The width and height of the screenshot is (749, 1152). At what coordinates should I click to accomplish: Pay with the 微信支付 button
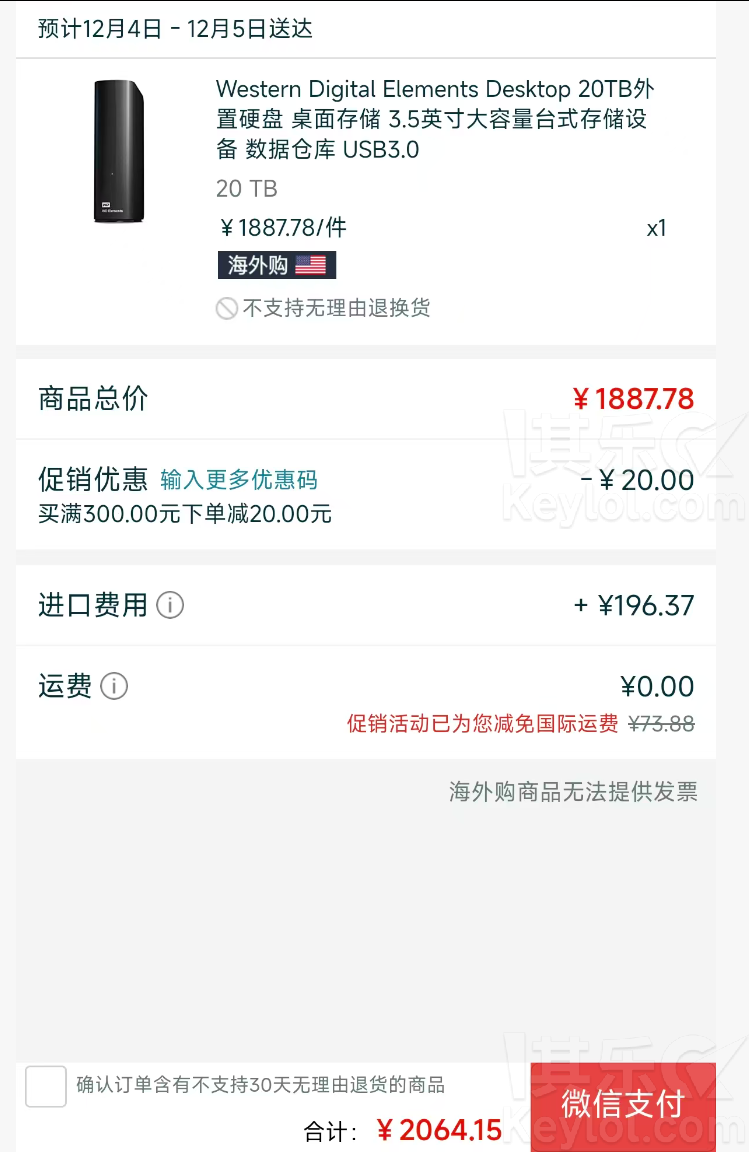click(623, 1104)
